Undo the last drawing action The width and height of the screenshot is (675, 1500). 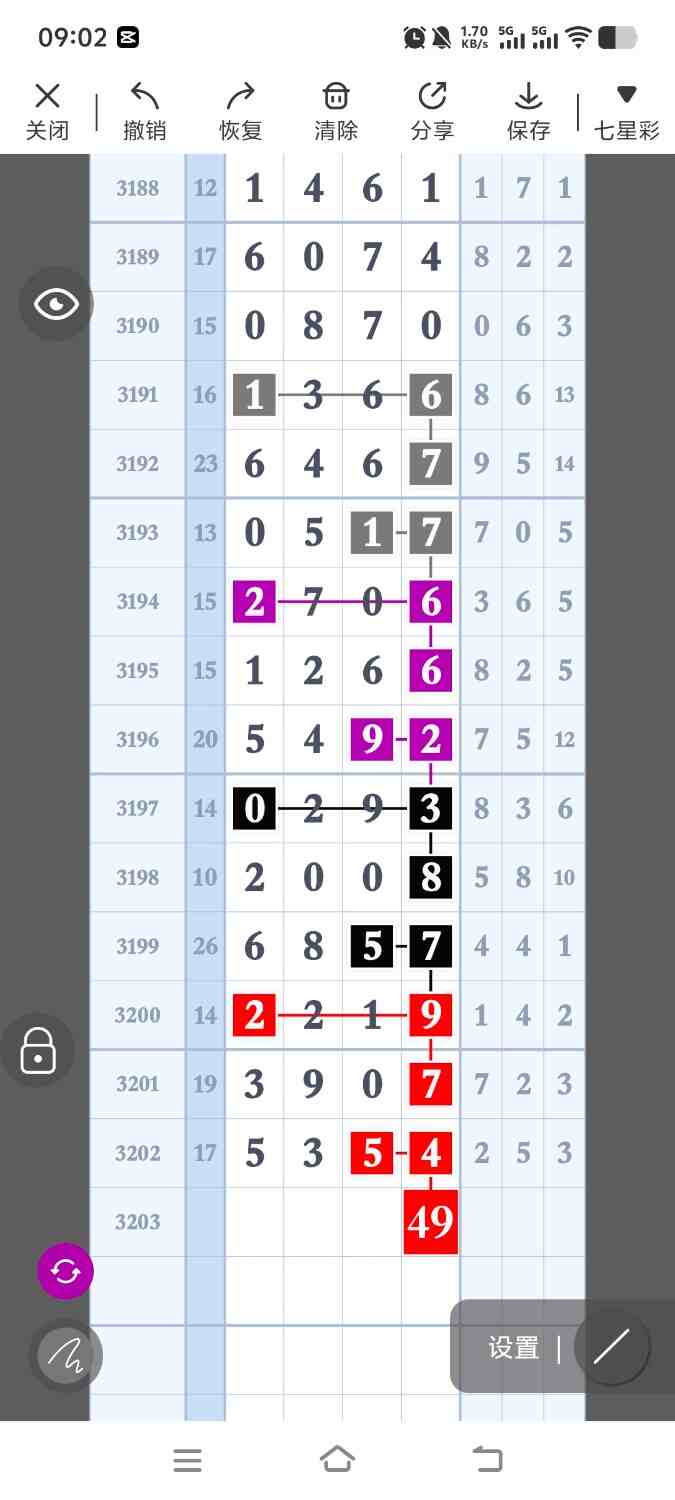[x=144, y=111]
